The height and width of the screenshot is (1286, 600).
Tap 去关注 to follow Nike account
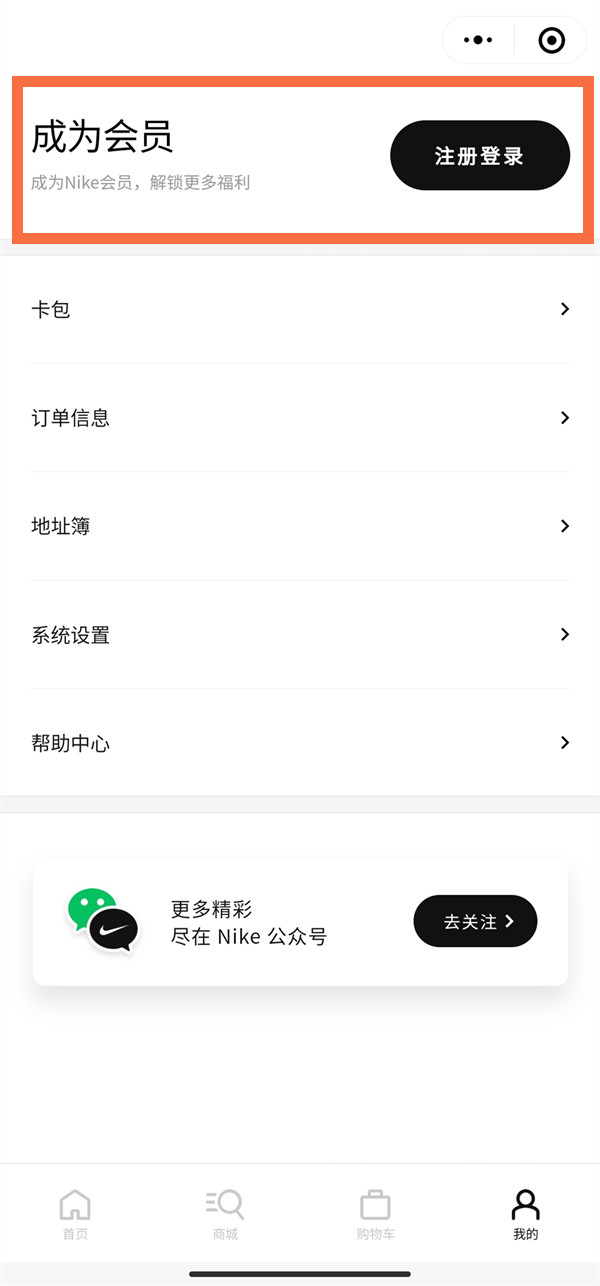coord(475,921)
